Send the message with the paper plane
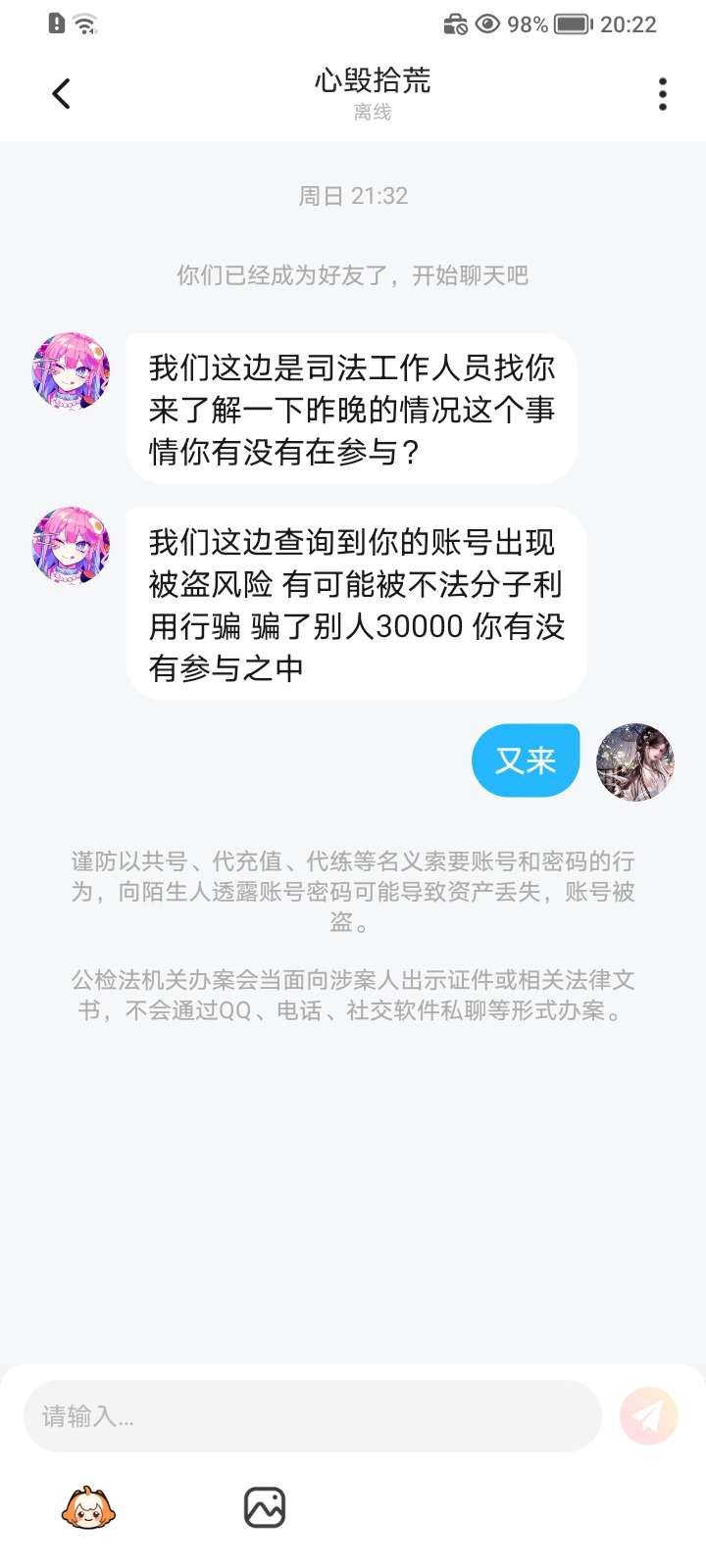 [x=648, y=1416]
